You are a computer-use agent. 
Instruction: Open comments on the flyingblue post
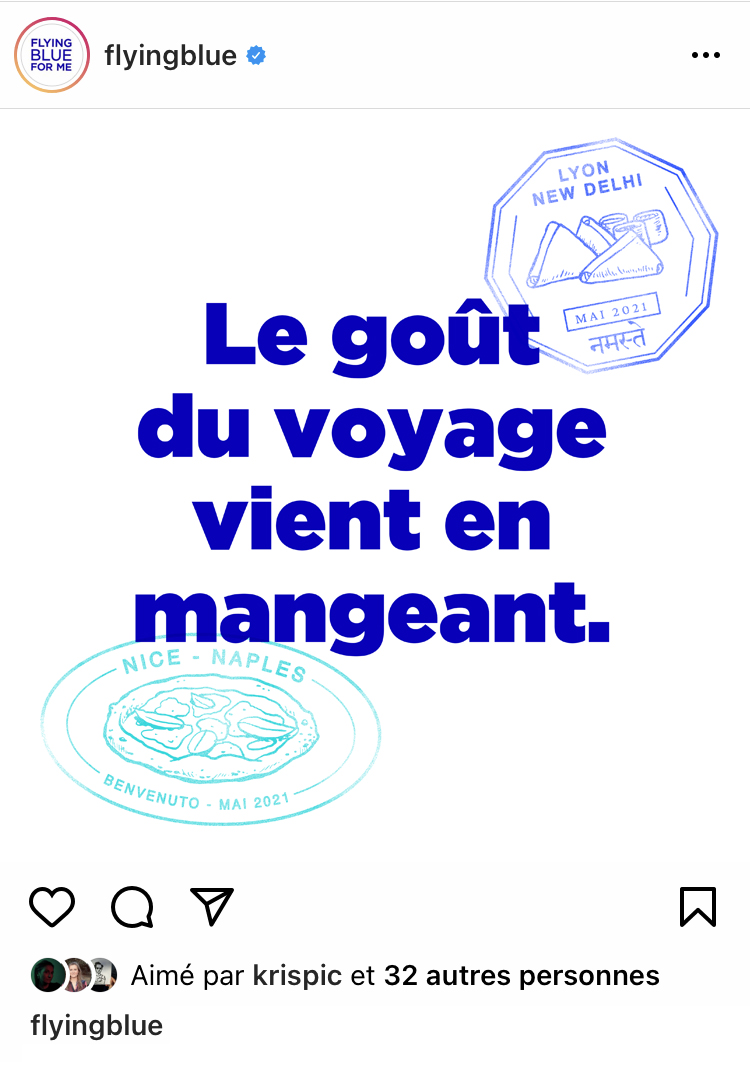[132, 907]
